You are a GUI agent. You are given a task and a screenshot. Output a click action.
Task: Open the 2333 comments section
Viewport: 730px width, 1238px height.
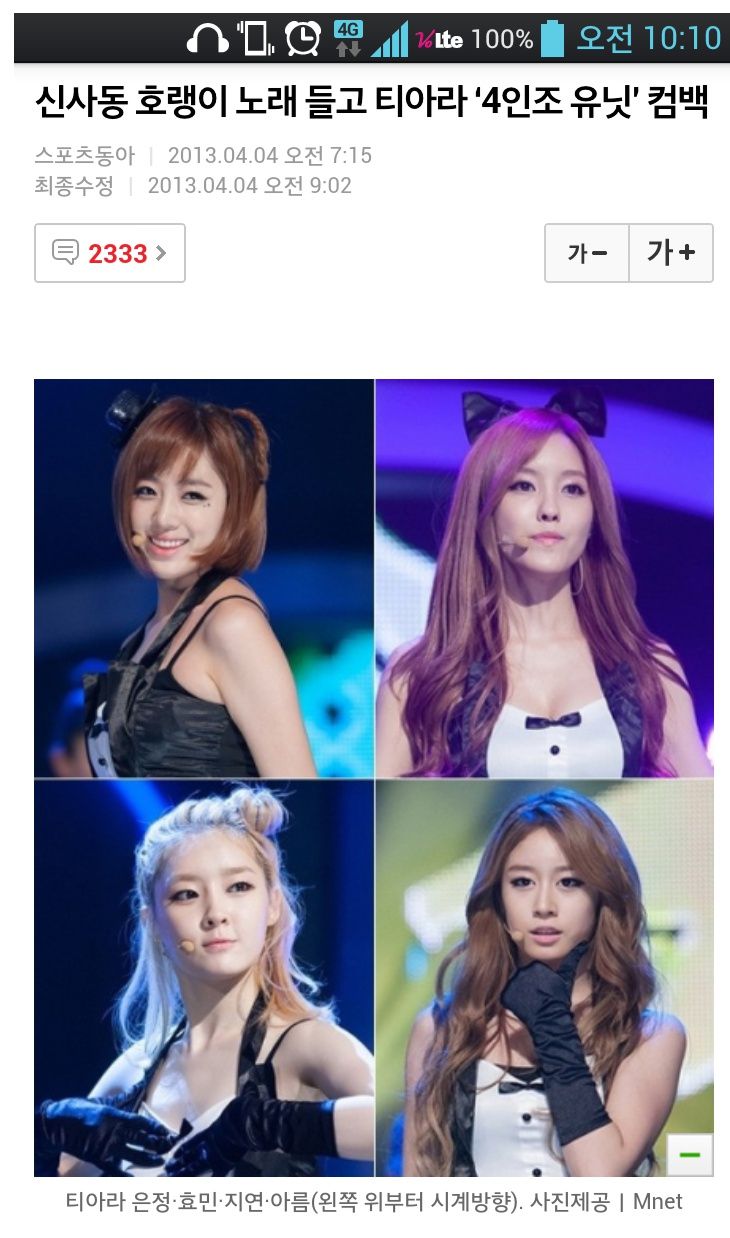pyautogui.click(x=110, y=253)
